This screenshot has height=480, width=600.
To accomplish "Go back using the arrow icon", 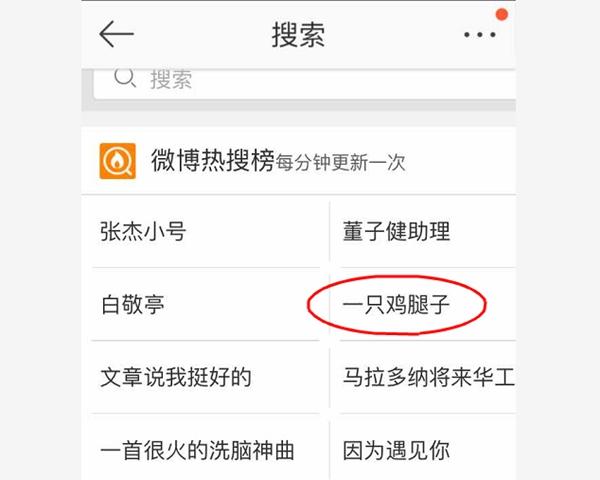I will pyautogui.click(x=116, y=34).
